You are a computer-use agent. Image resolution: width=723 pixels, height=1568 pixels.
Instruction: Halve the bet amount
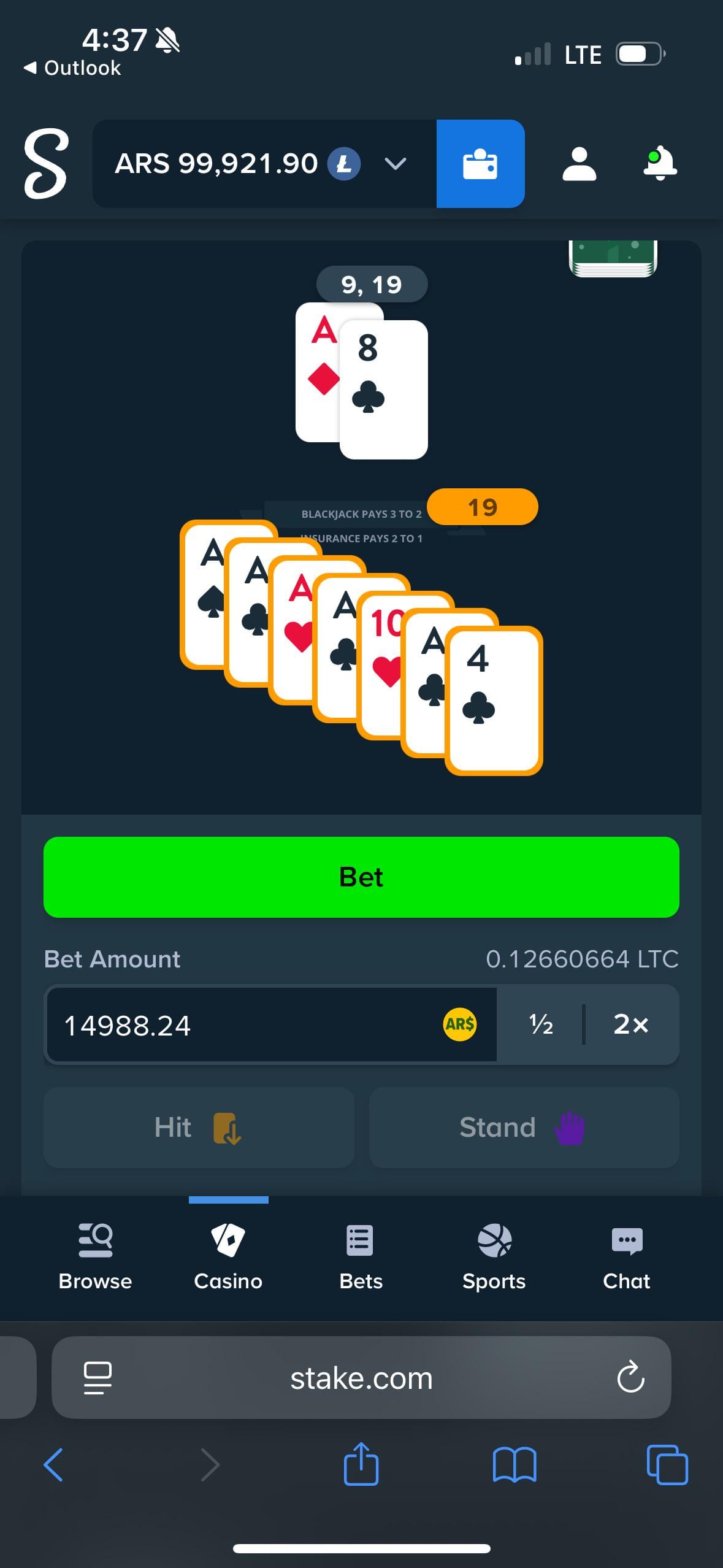point(541,1024)
